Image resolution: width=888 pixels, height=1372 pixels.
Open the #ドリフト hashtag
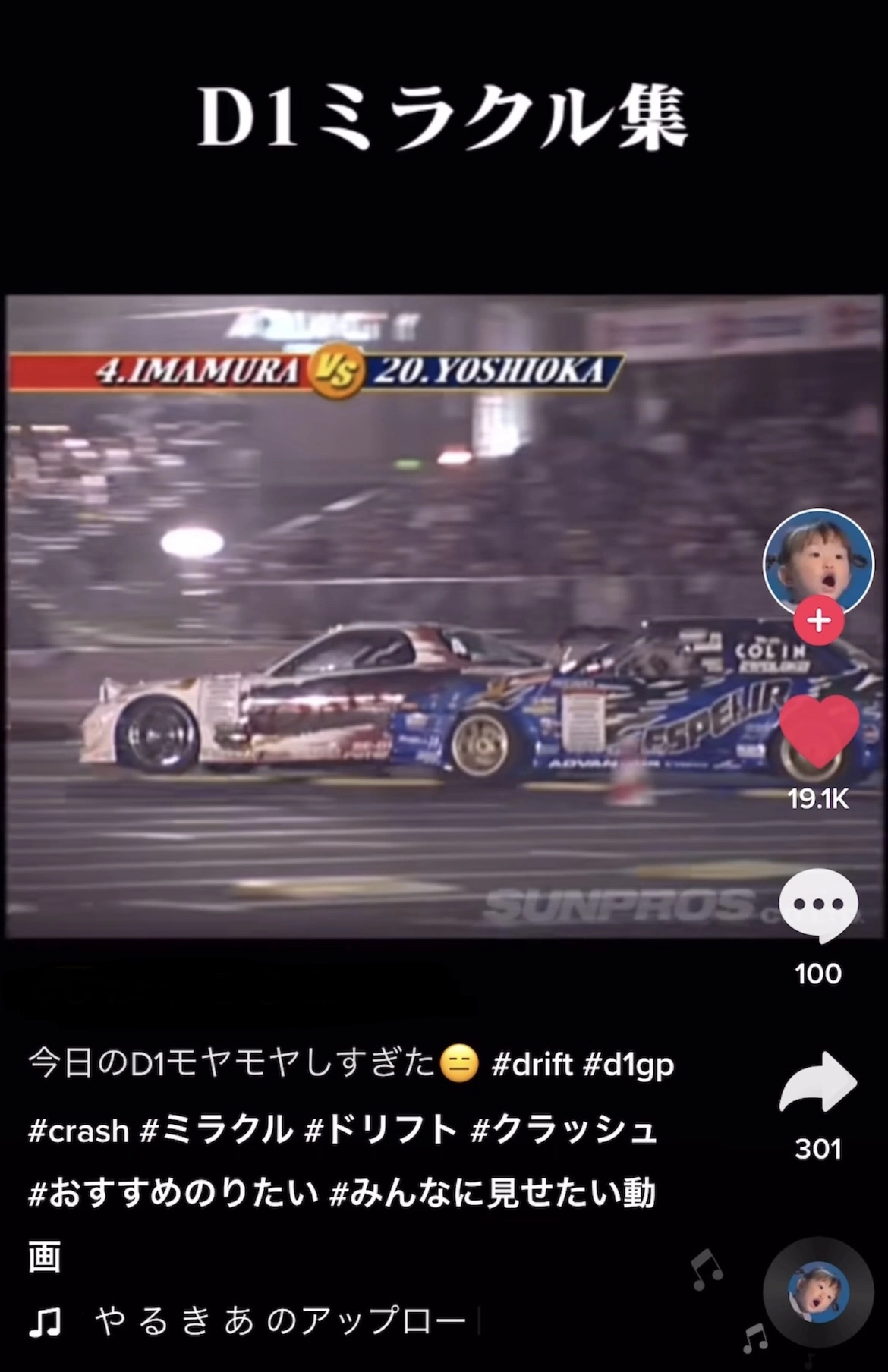tap(381, 1131)
